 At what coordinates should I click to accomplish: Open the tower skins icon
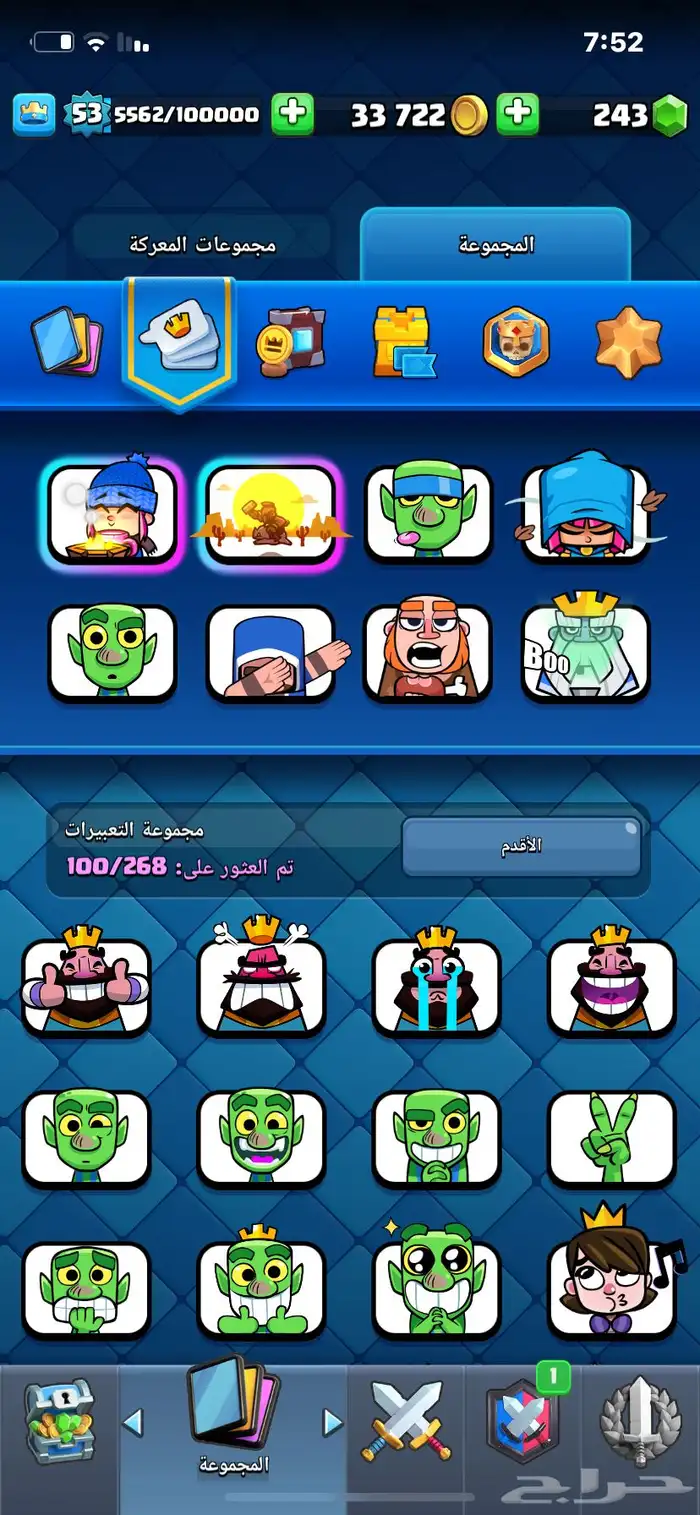[402, 343]
